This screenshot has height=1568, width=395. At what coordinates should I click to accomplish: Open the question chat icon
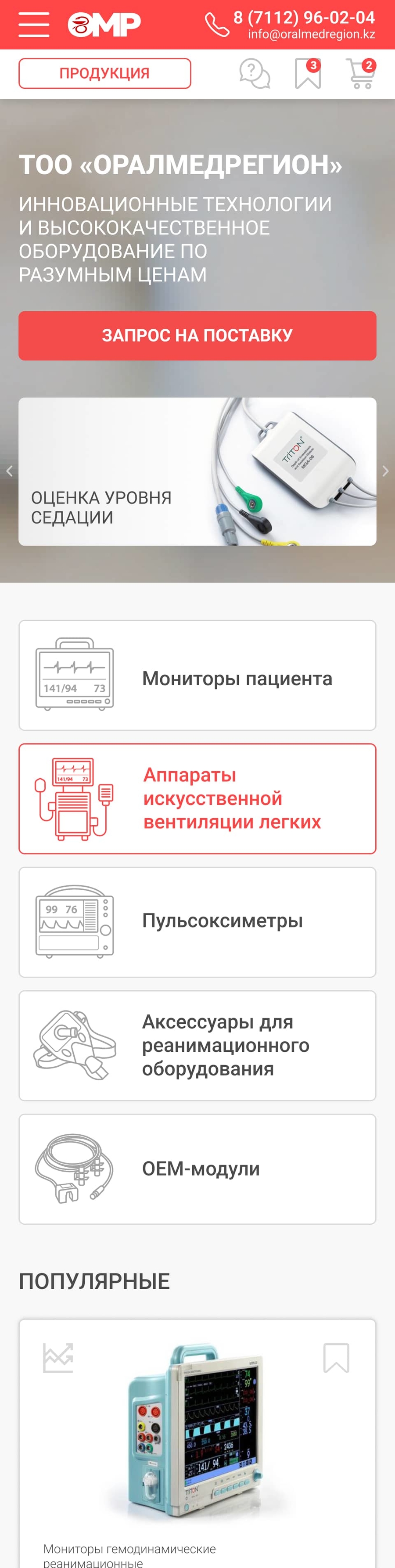(x=255, y=73)
